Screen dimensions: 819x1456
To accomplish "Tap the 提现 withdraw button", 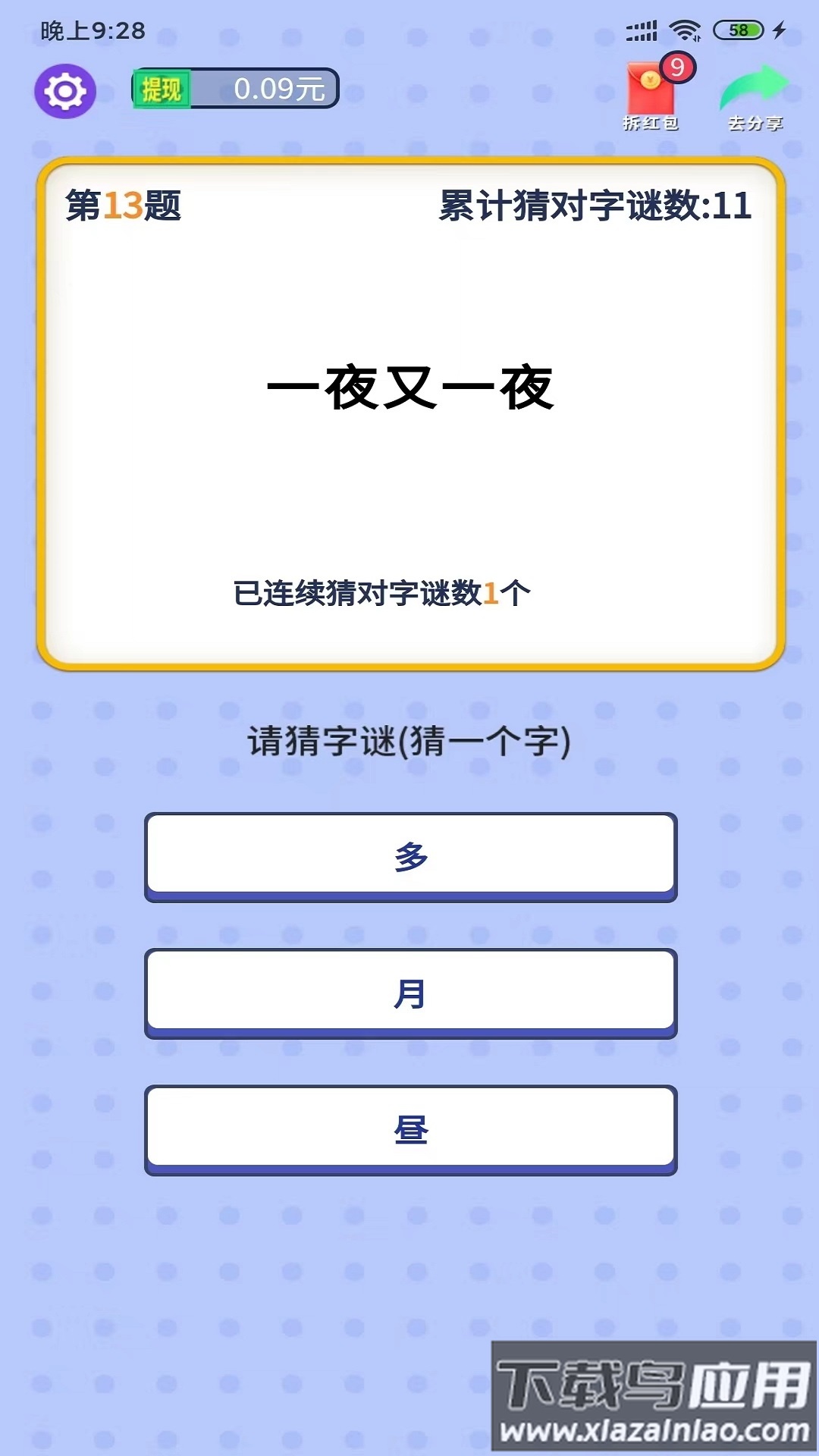I will click(162, 89).
